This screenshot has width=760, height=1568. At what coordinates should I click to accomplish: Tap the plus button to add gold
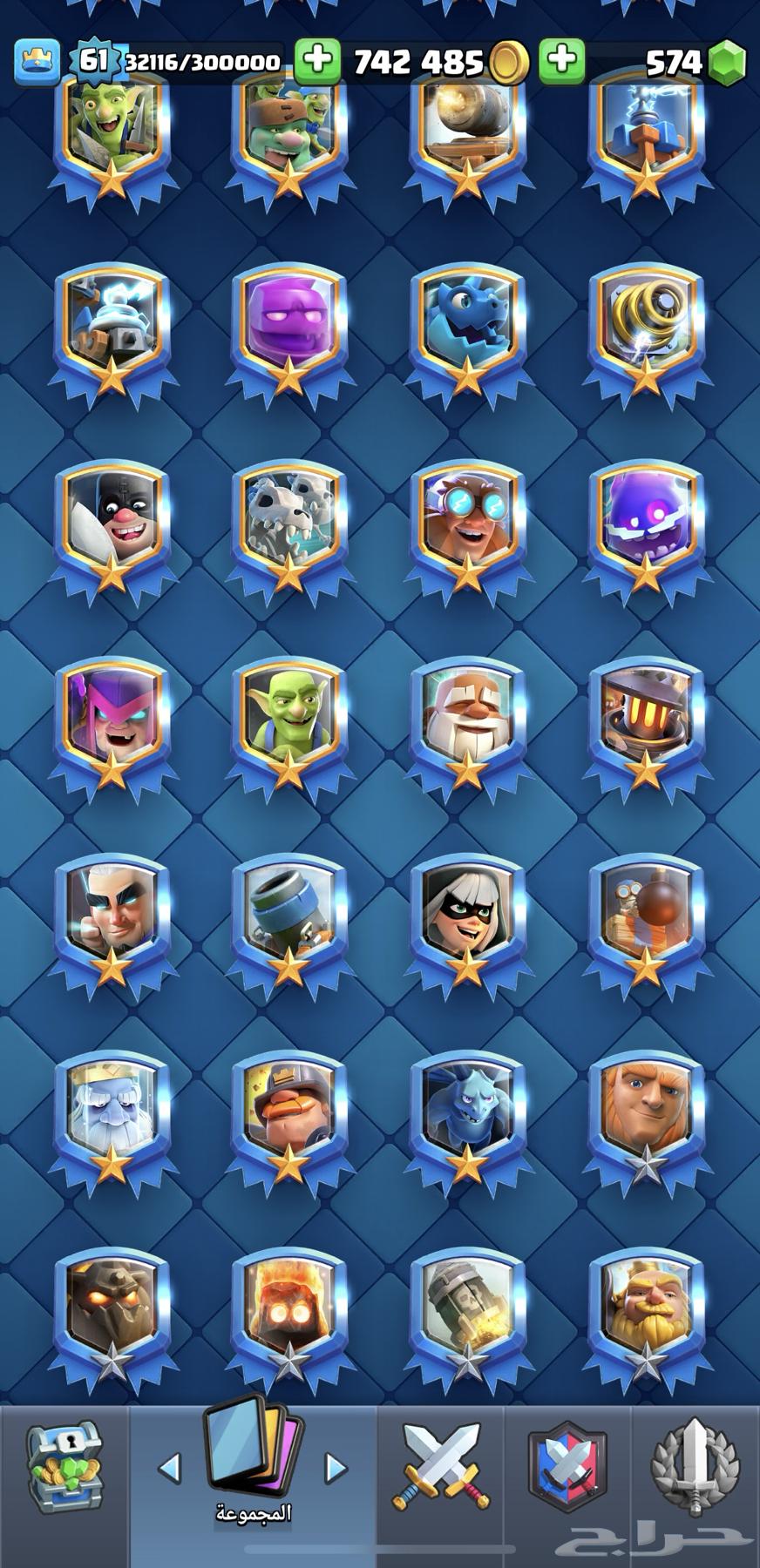coord(317,61)
